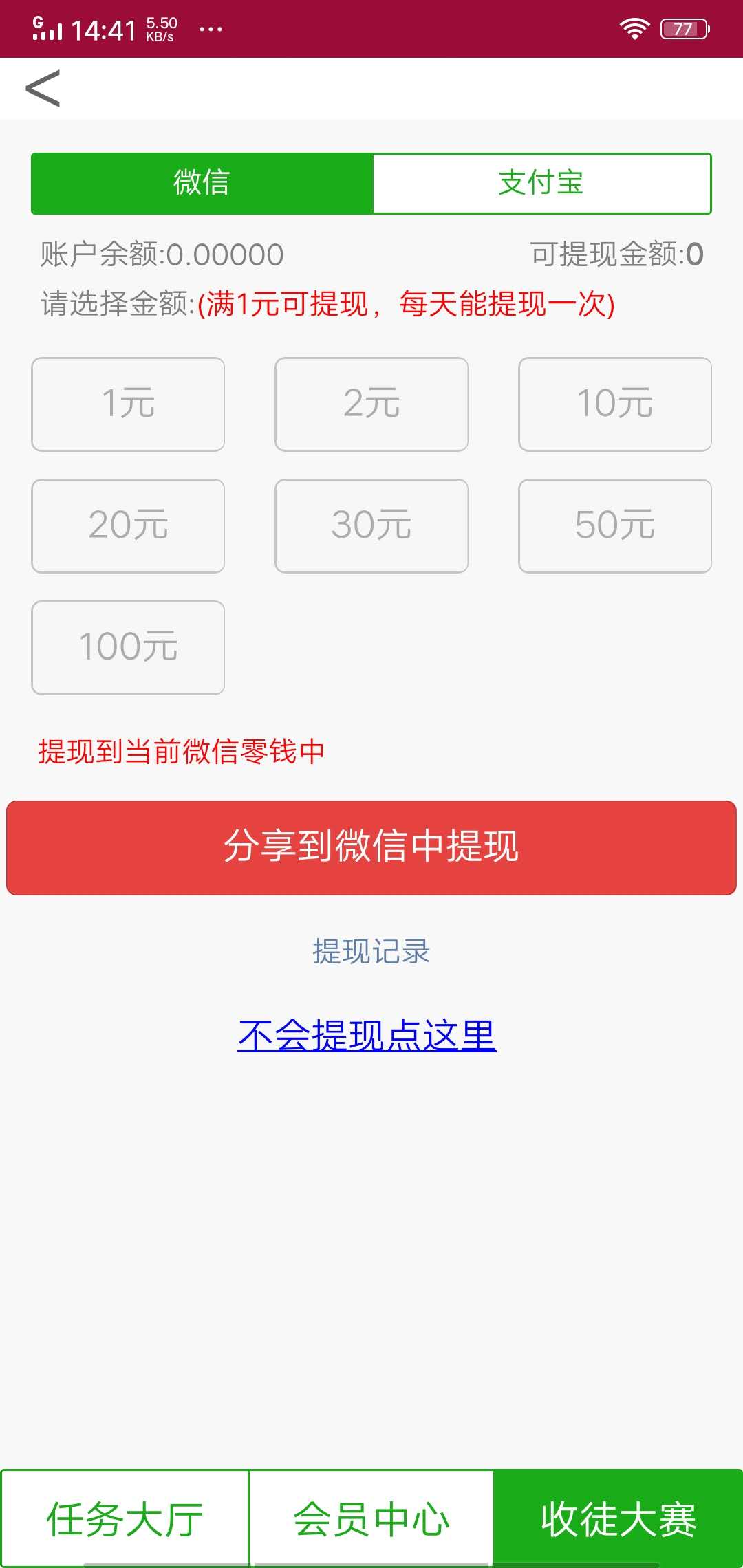Select the 100元 withdrawal amount
Image resolution: width=743 pixels, height=1568 pixels.
click(x=127, y=647)
